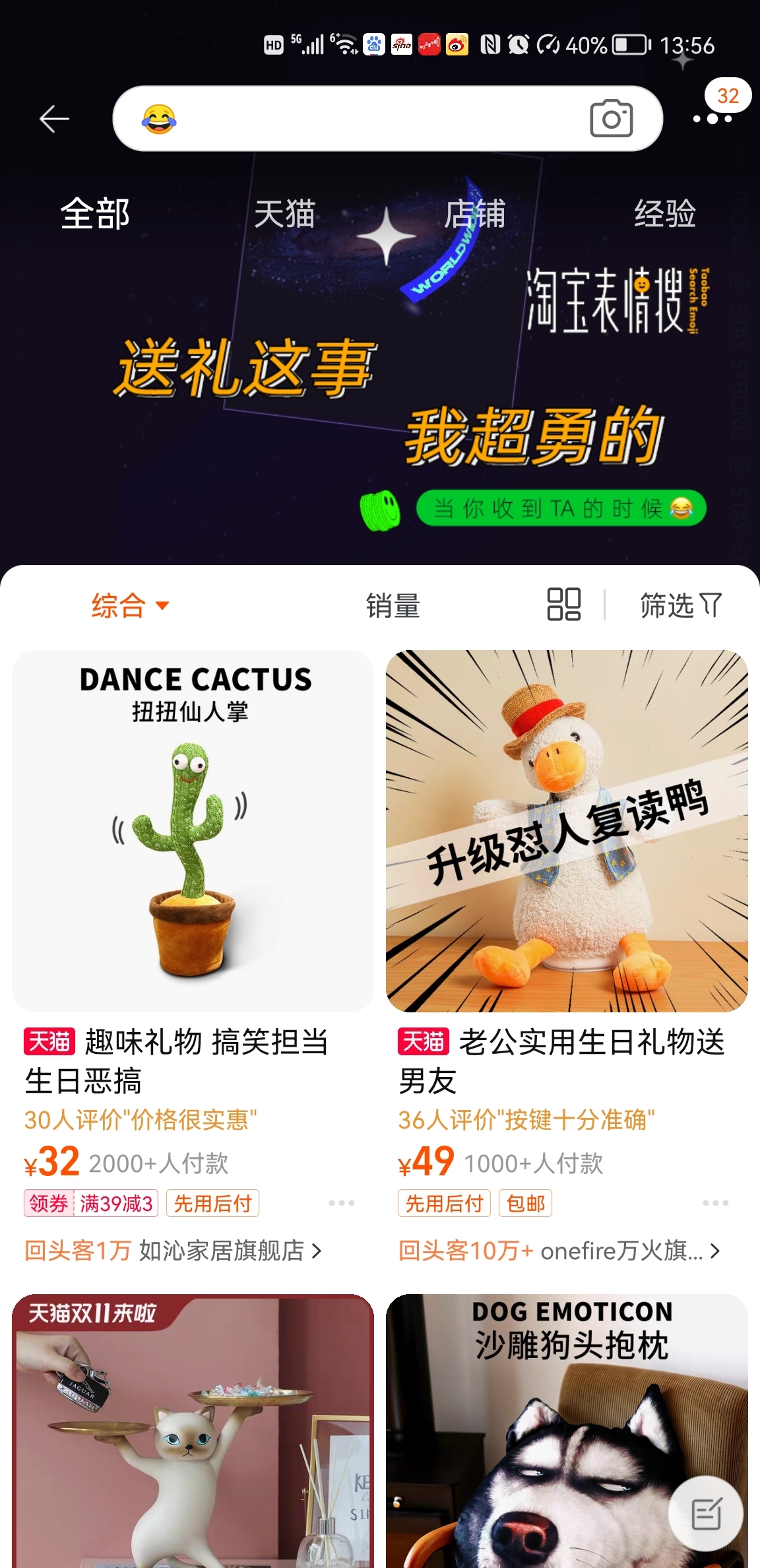This screenshot has width=760, height=1568.
Task: Open the three-dot menu with badge 32
Action: tap(712, 119)
